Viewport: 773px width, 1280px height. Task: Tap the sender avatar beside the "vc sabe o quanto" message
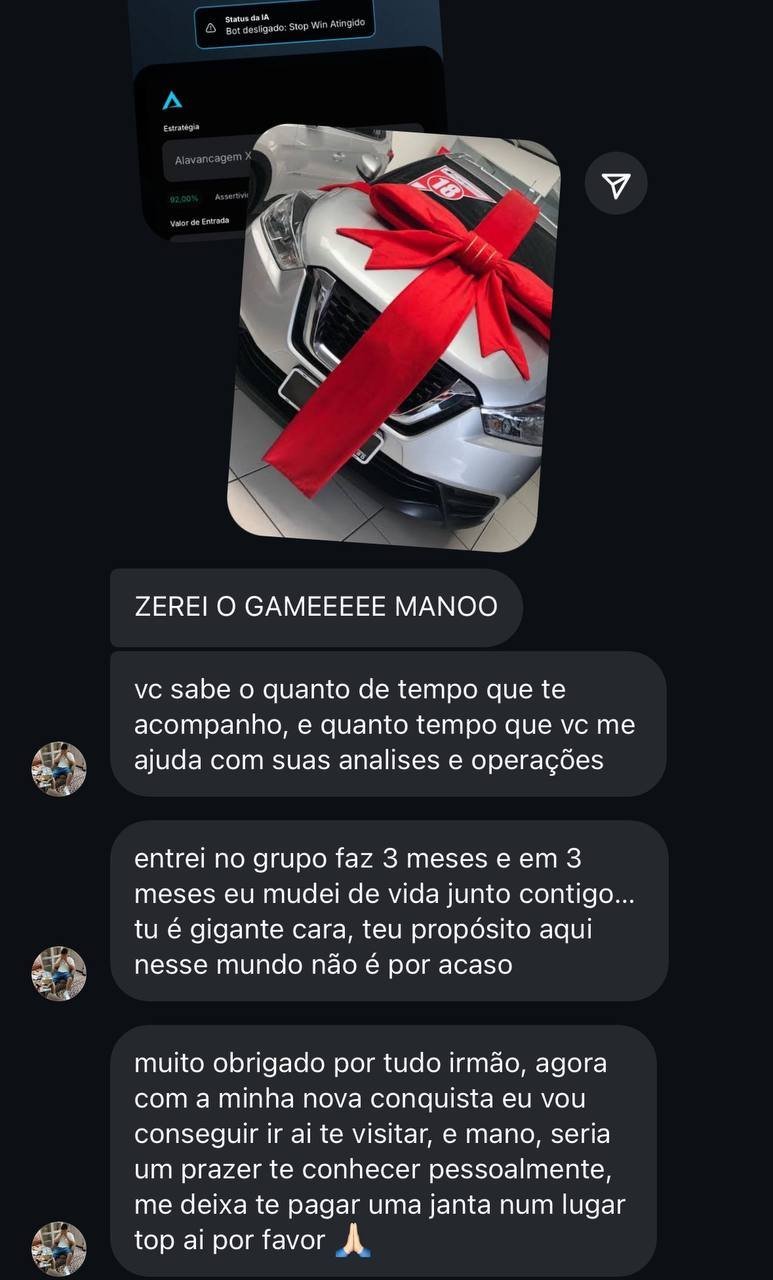(59, 768)
